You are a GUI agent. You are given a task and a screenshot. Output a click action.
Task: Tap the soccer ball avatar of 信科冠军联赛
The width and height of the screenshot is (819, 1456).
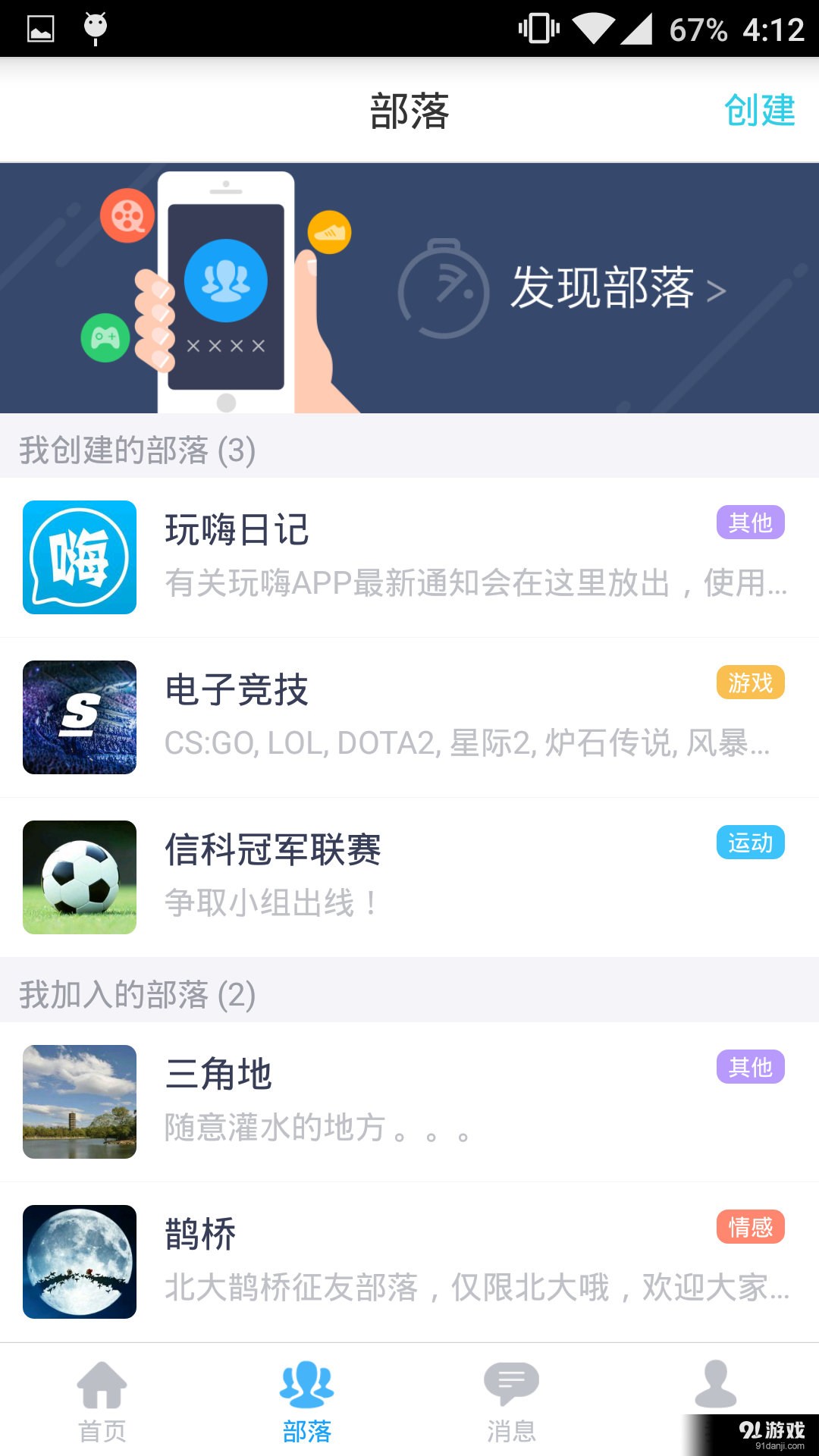80,877
